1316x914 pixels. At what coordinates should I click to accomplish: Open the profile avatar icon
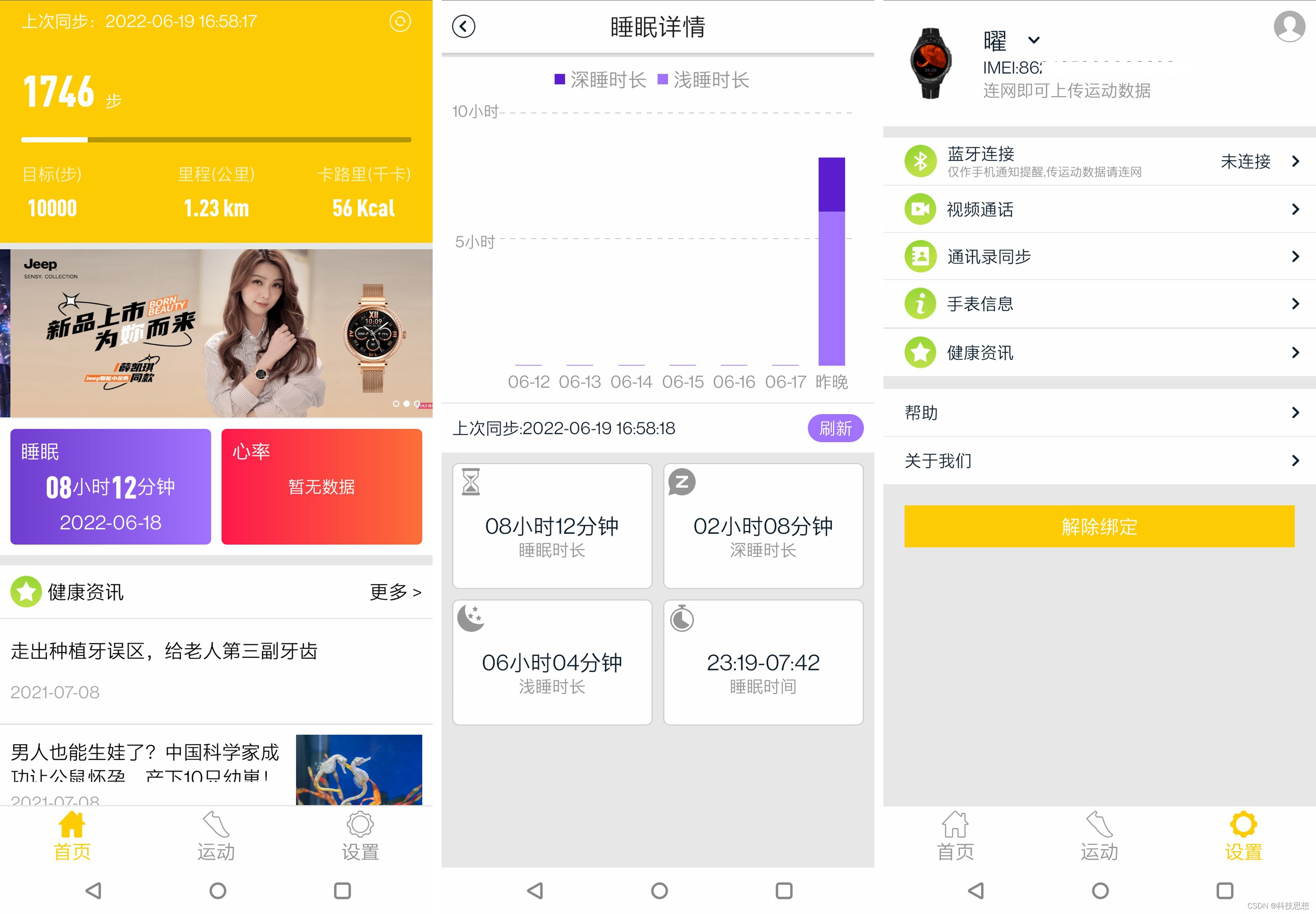[1289, 26]
